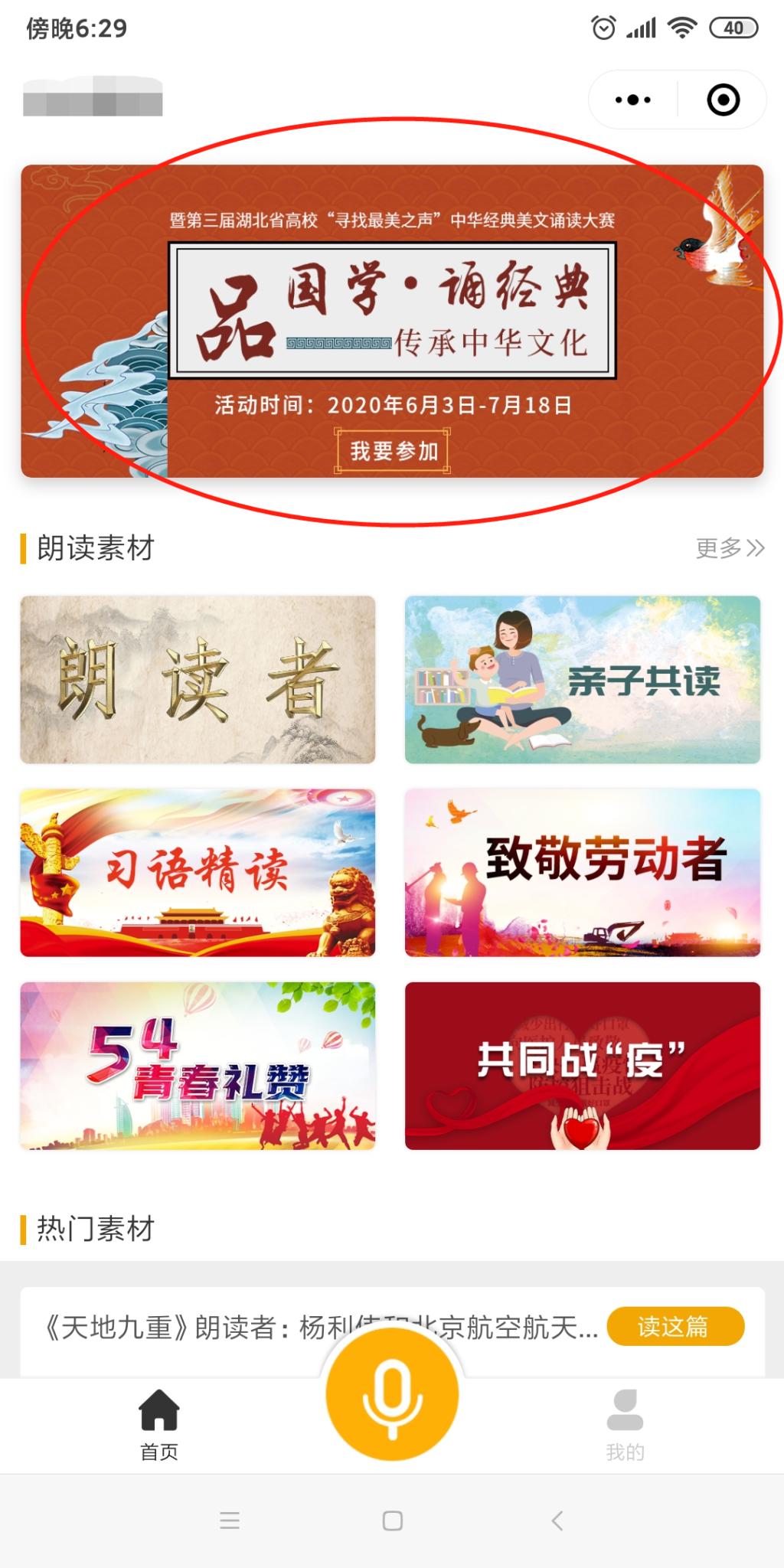Open recent apps from the navigation bar
784x1568 pixels.
230,1521
